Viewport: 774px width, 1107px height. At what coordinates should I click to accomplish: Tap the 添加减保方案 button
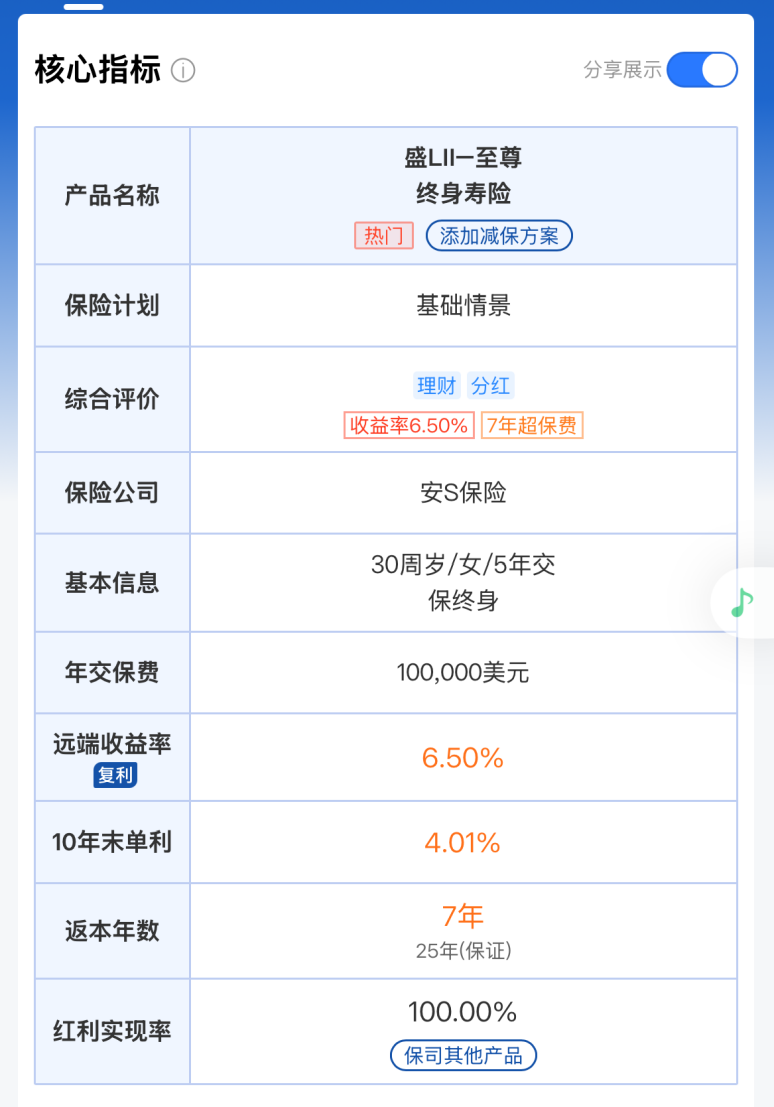pyautogui.click(x=499, y=236)
